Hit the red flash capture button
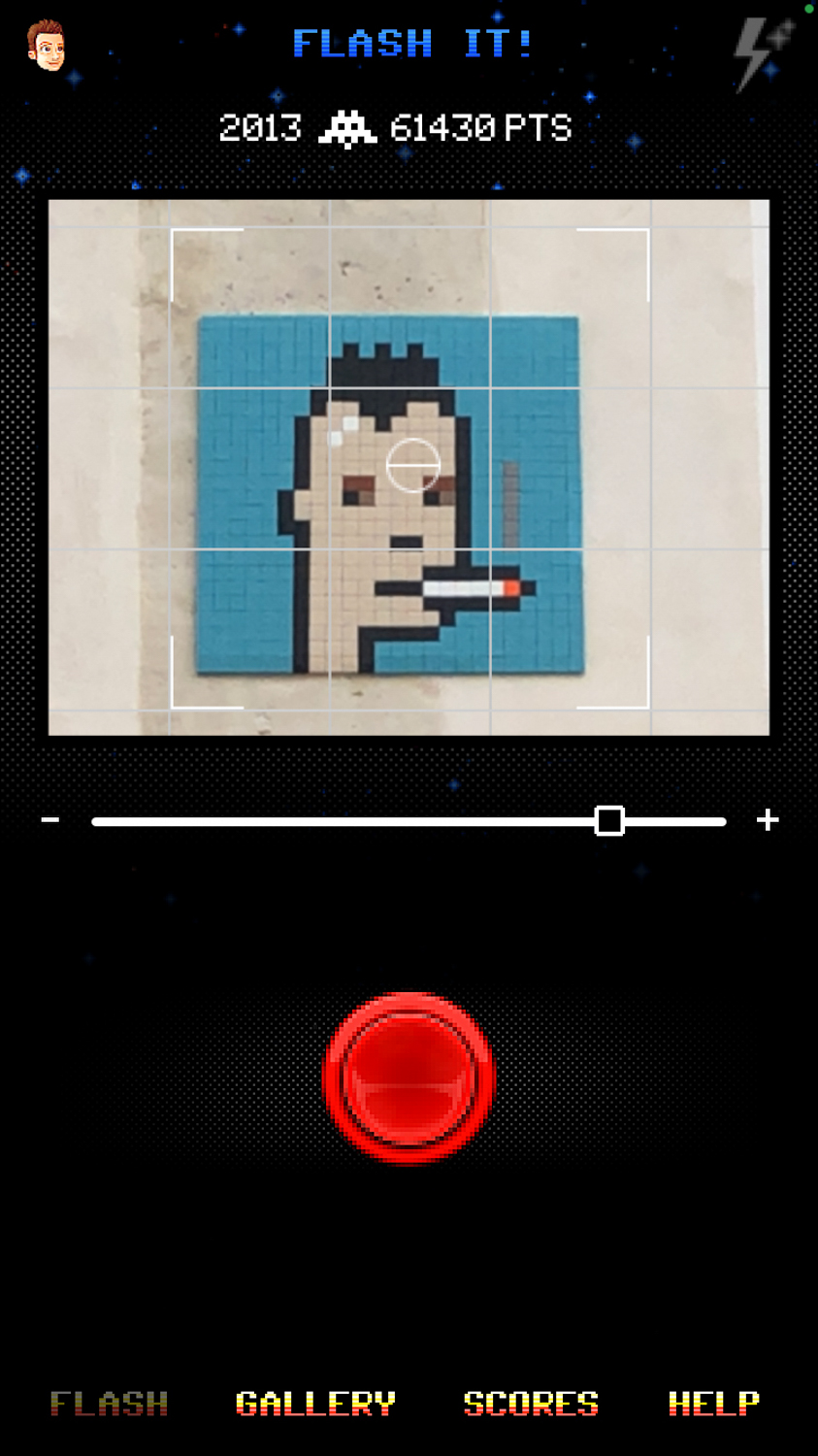The image size is (818, 1456). [409, 1077]
